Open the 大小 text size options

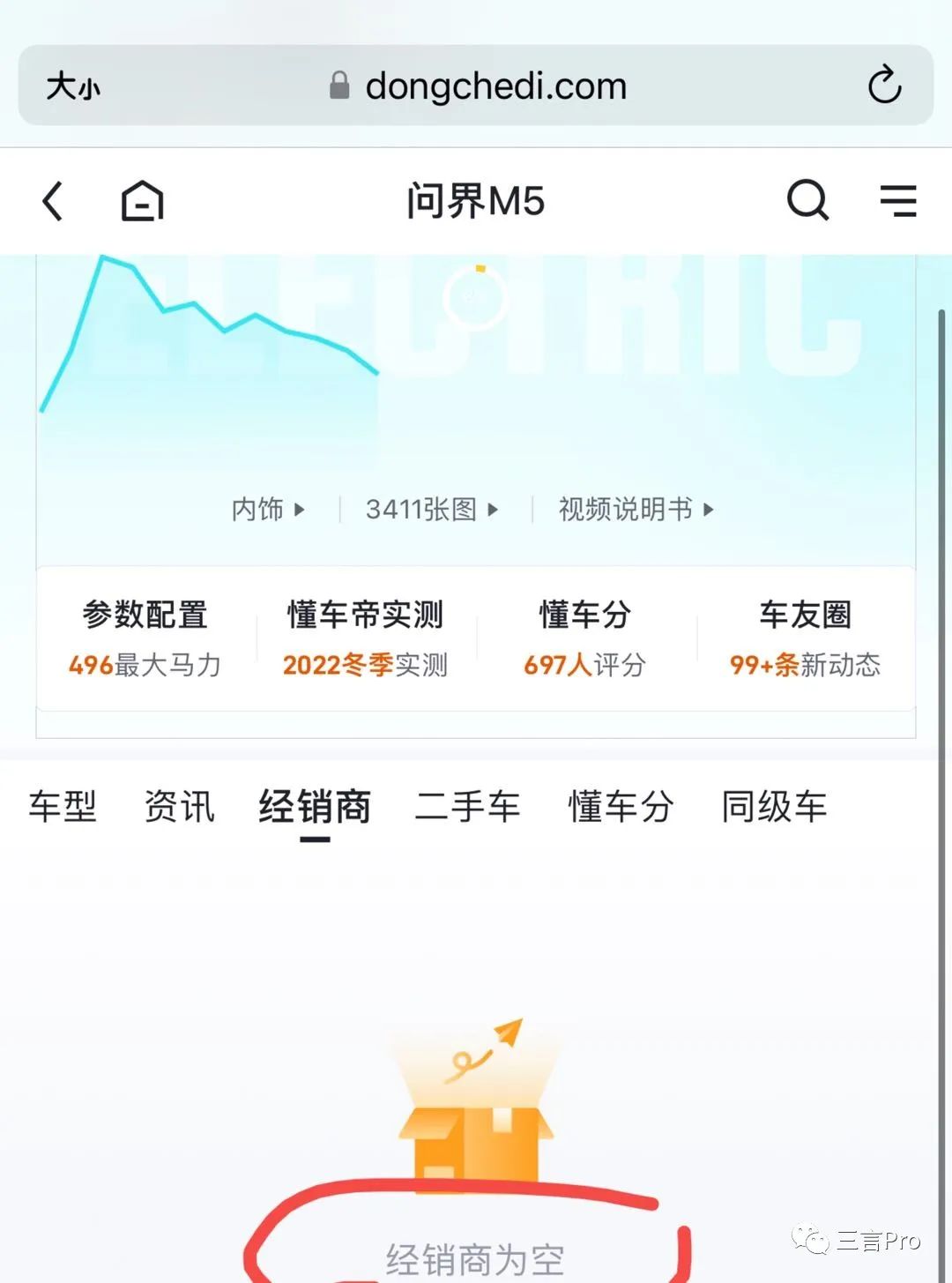coord(73,86)
